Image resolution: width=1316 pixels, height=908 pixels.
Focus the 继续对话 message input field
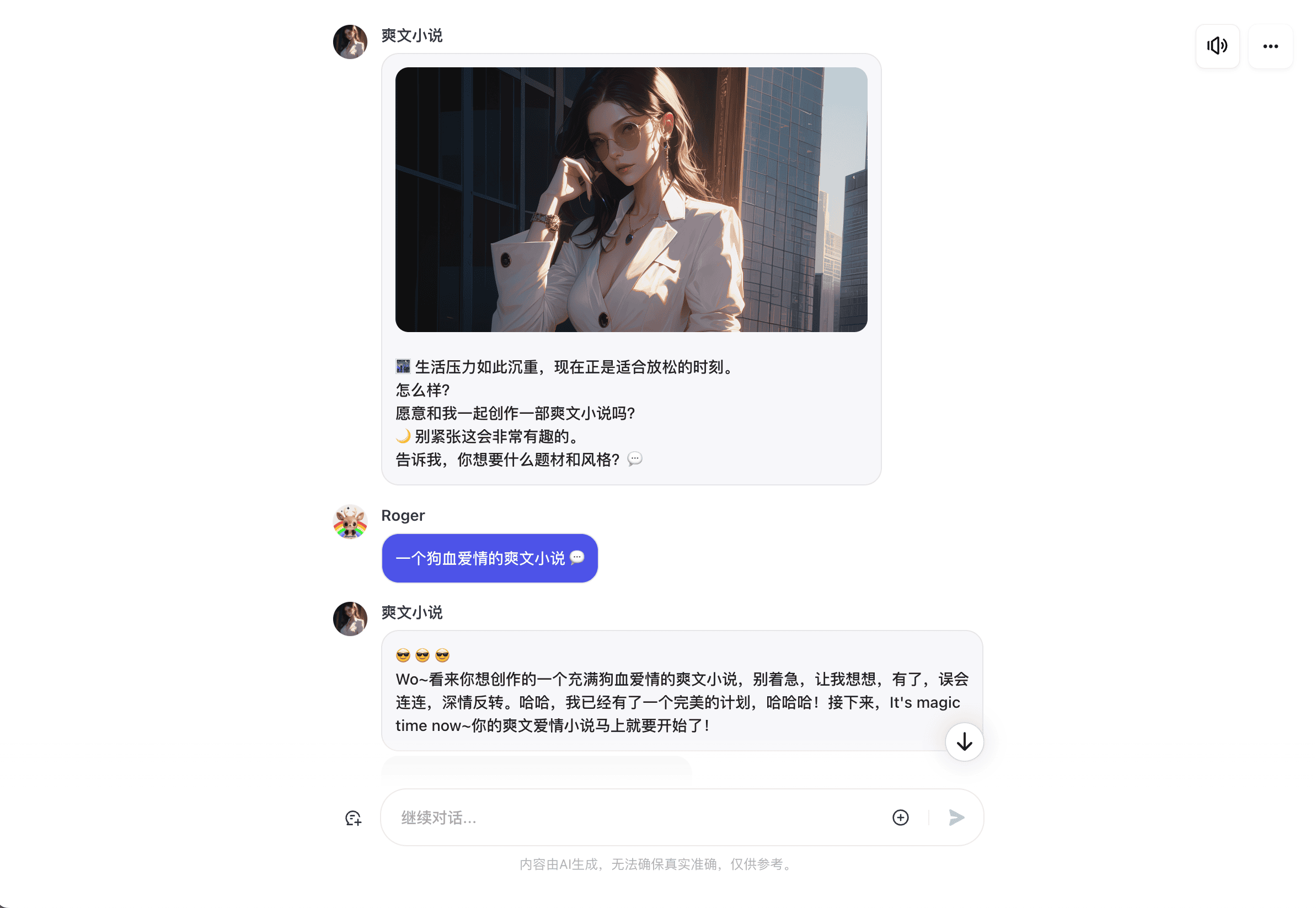[x=637, y=817]
